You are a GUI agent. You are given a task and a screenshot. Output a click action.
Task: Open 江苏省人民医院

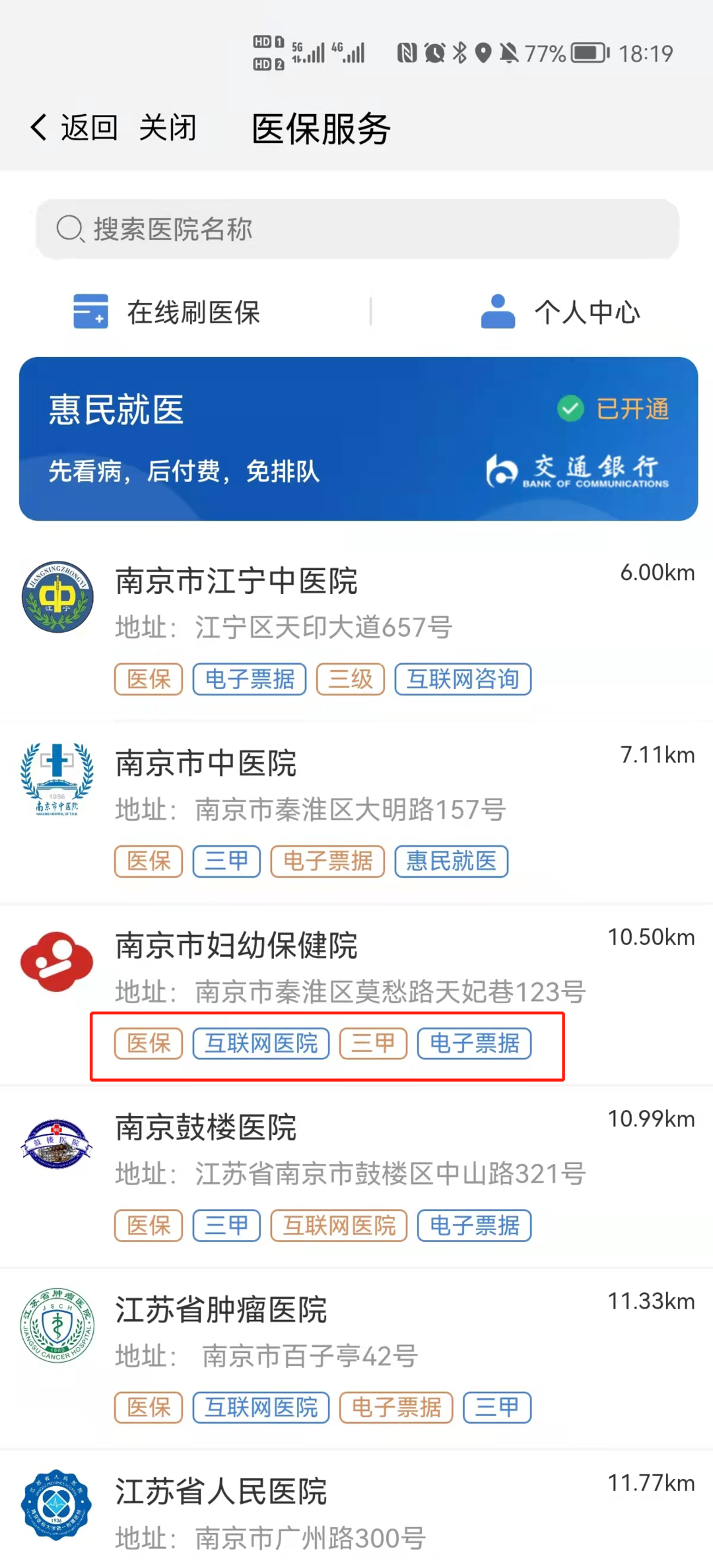(x=221, y=1492)
